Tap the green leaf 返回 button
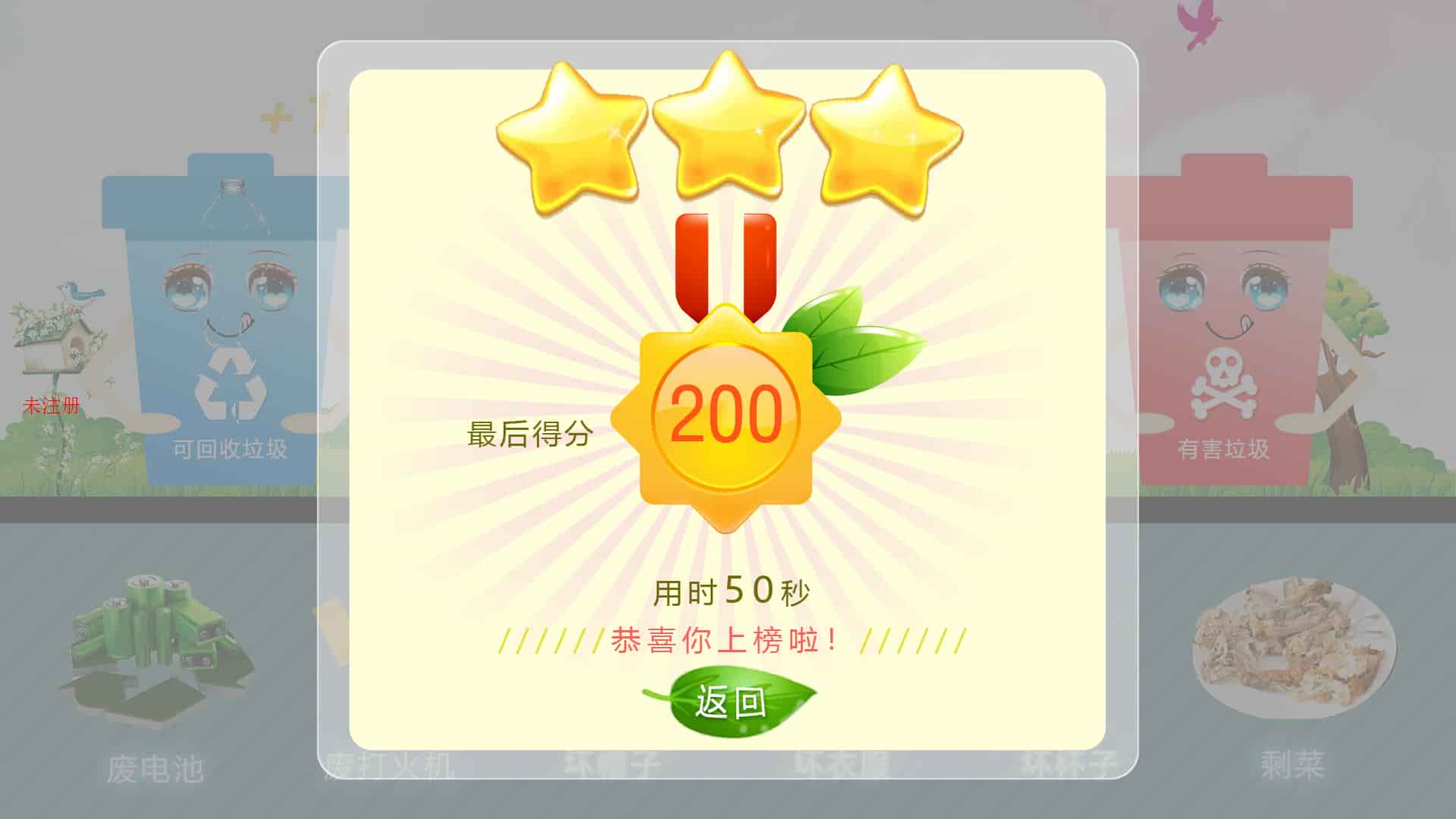 click(730, 701)
